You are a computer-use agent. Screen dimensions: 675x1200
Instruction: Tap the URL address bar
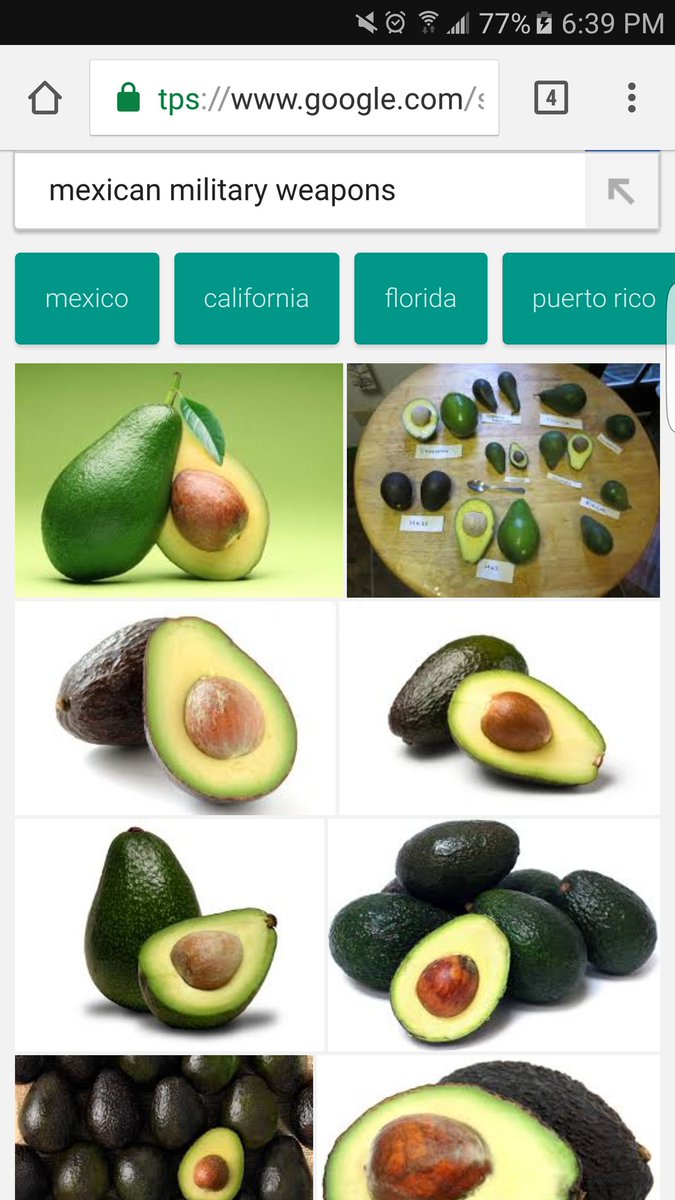pos(294,98)
